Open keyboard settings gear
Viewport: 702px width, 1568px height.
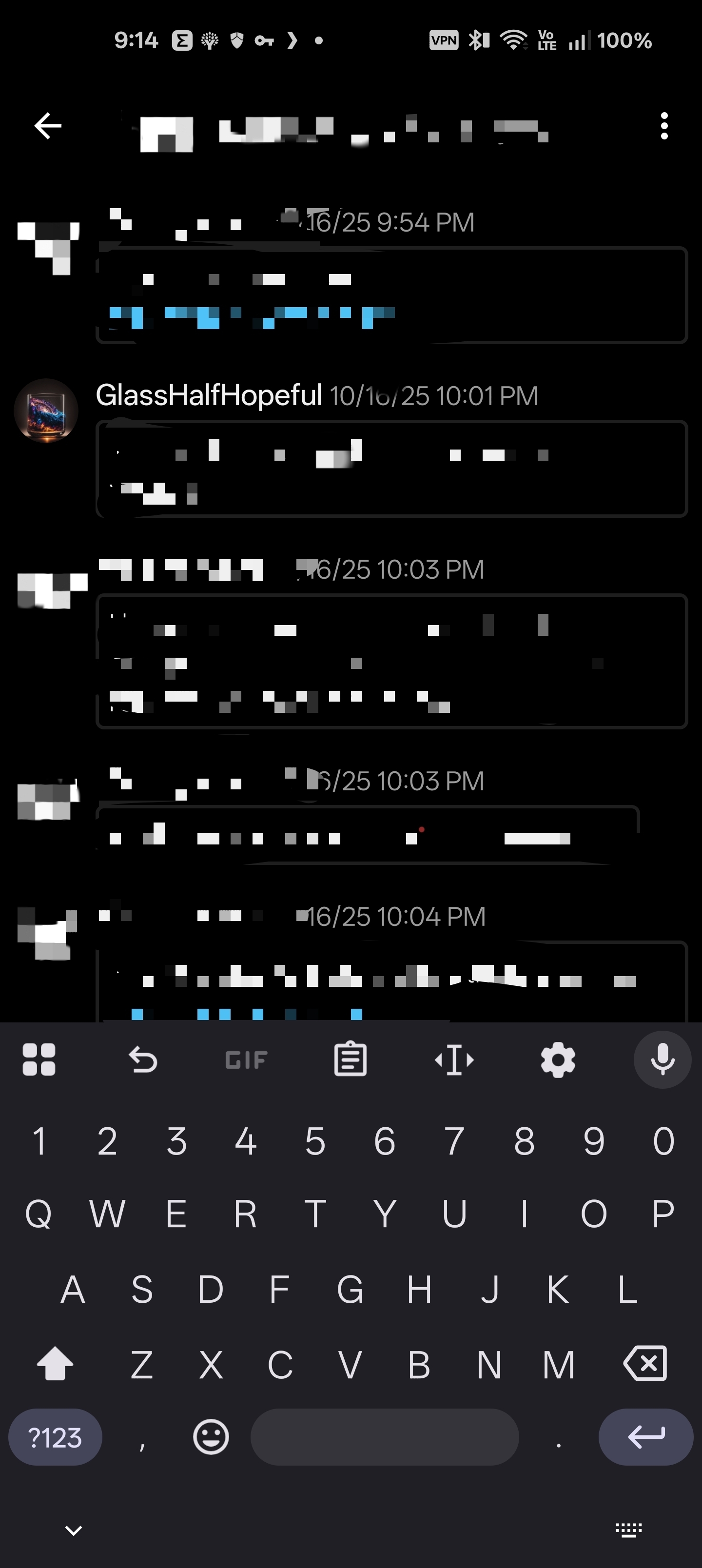point(558,1060)
